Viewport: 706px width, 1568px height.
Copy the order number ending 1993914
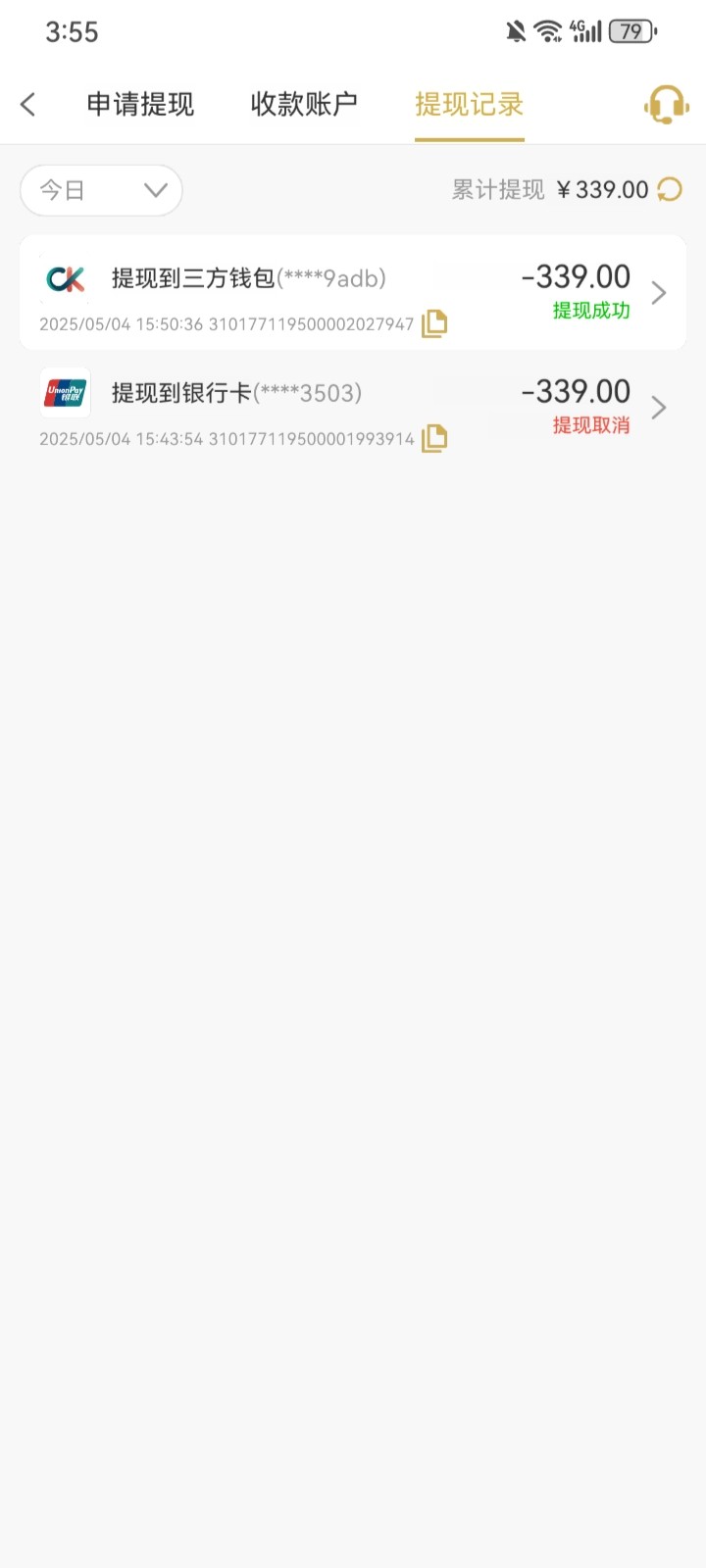[x=434, y=438]
